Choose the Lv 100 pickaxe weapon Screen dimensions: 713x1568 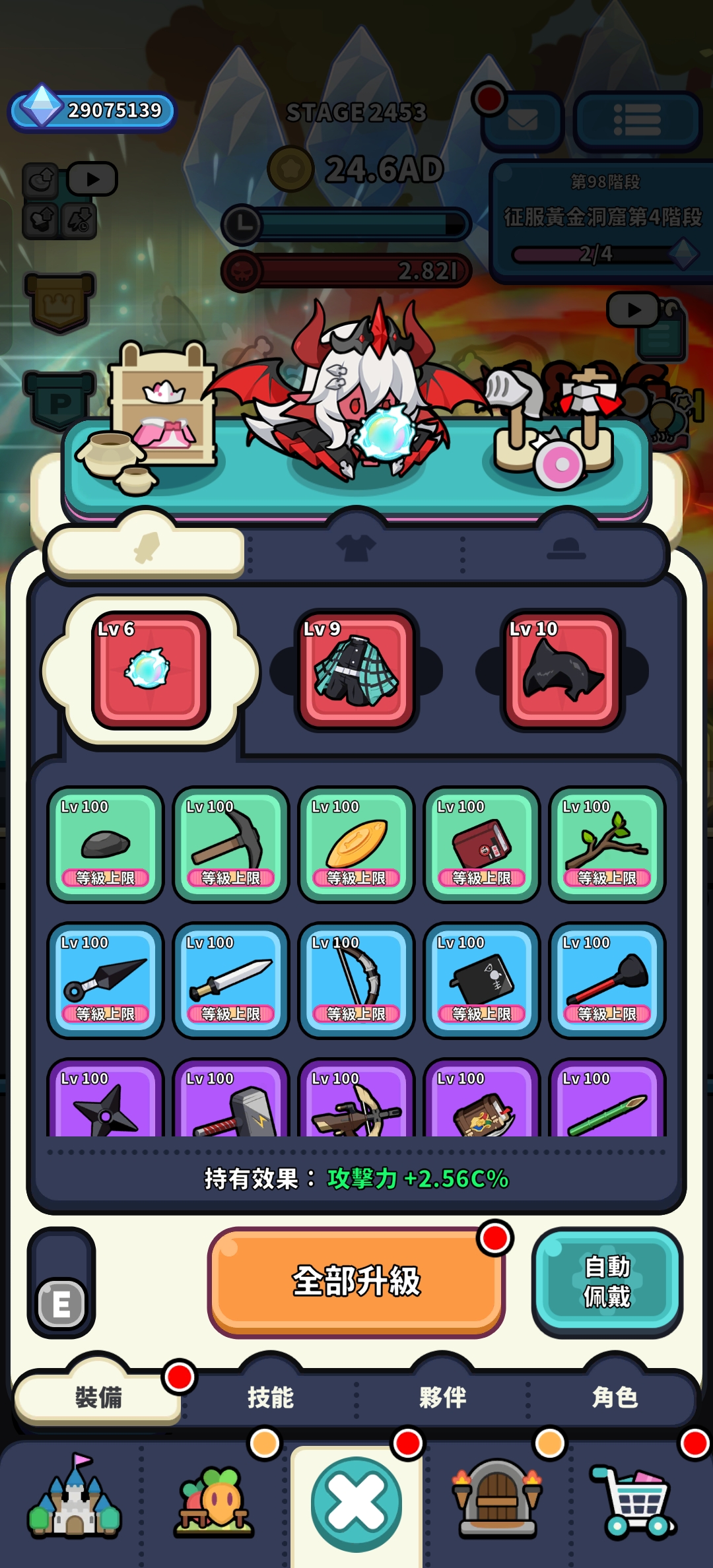pyautogui.click(x=230, y=843)
